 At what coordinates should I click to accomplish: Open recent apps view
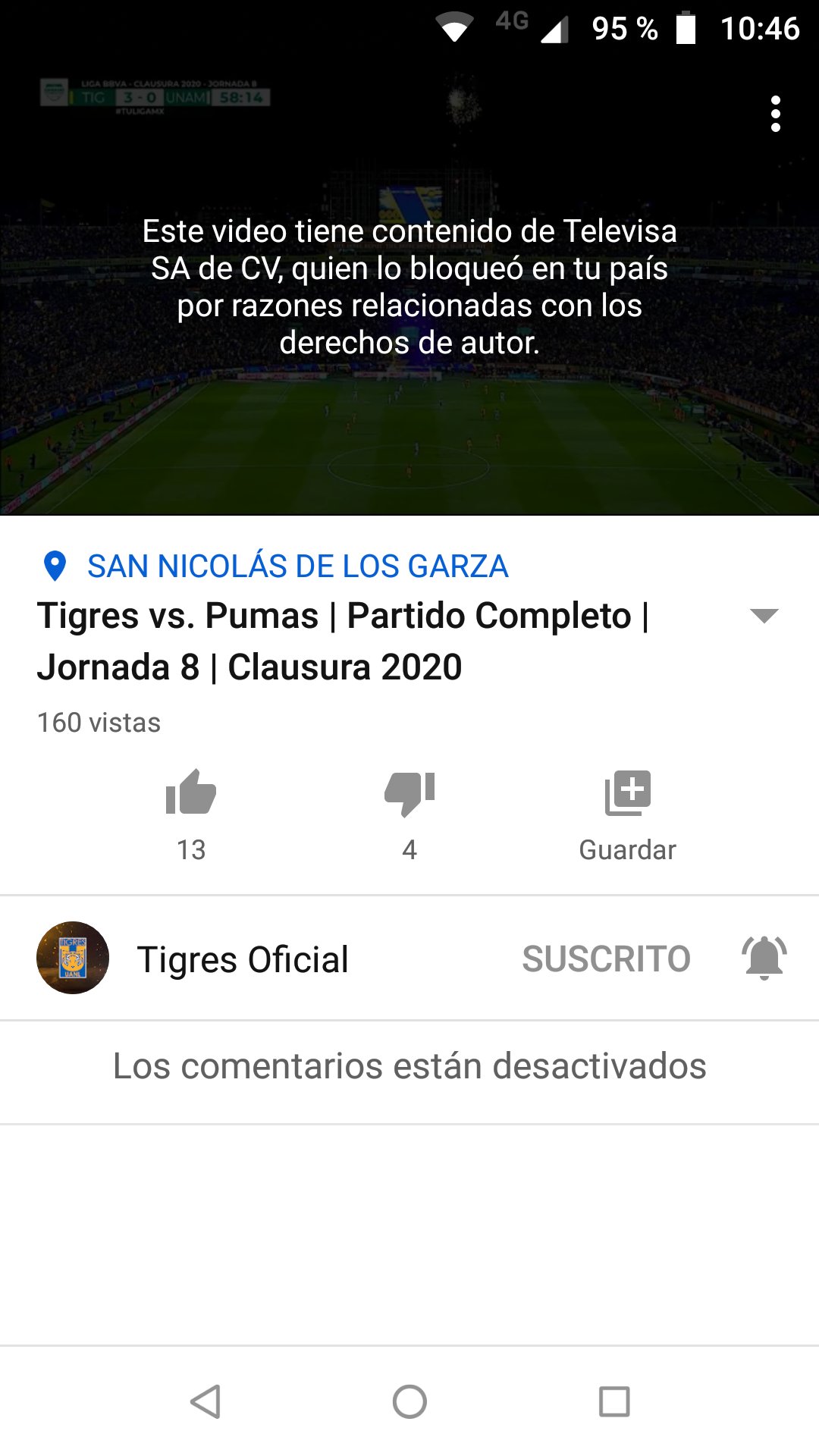pos(613,1401)
